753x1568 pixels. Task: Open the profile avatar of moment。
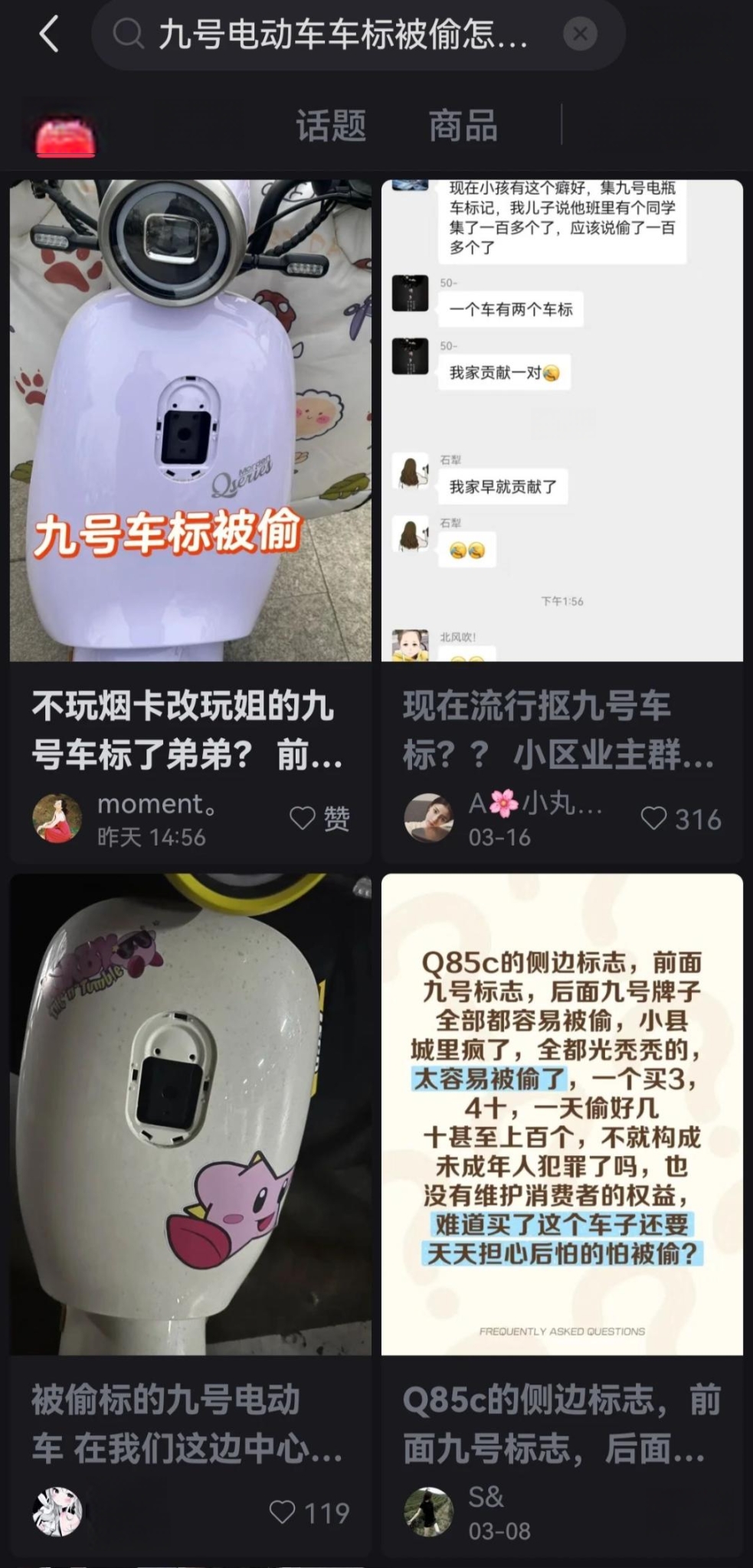pos(57,818)
